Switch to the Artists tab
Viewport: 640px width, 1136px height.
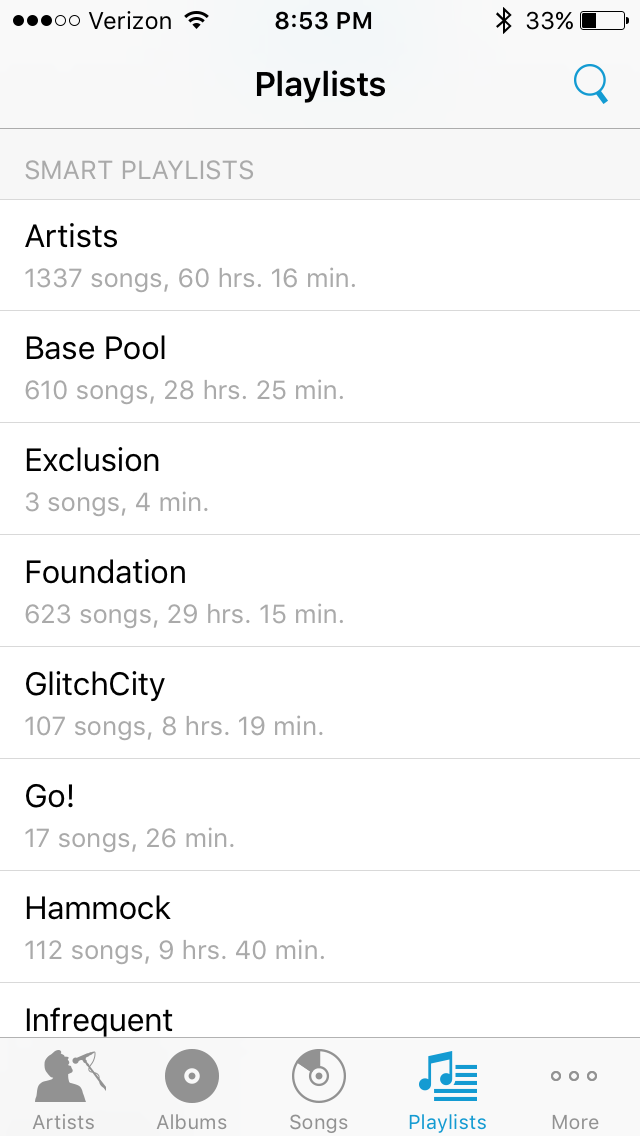(64, 1089)
